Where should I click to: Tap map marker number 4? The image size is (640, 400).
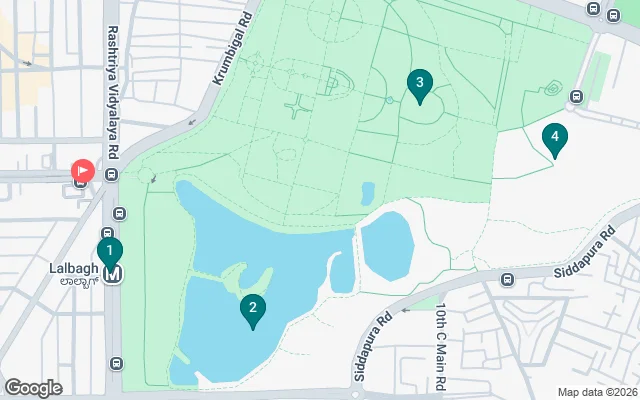tap(555, 138)
